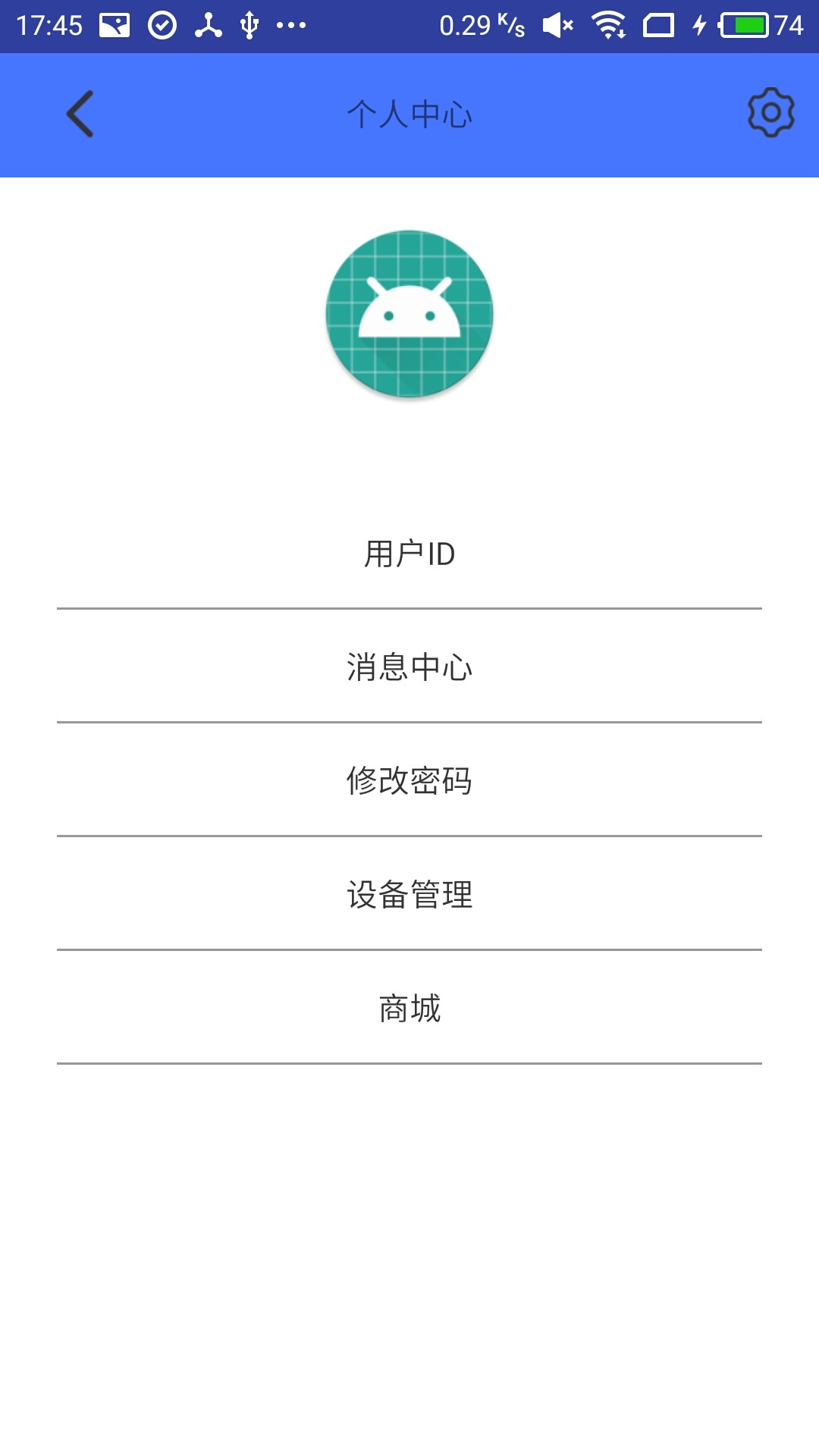Open 设备管理 device management

(x=409, y=895)
